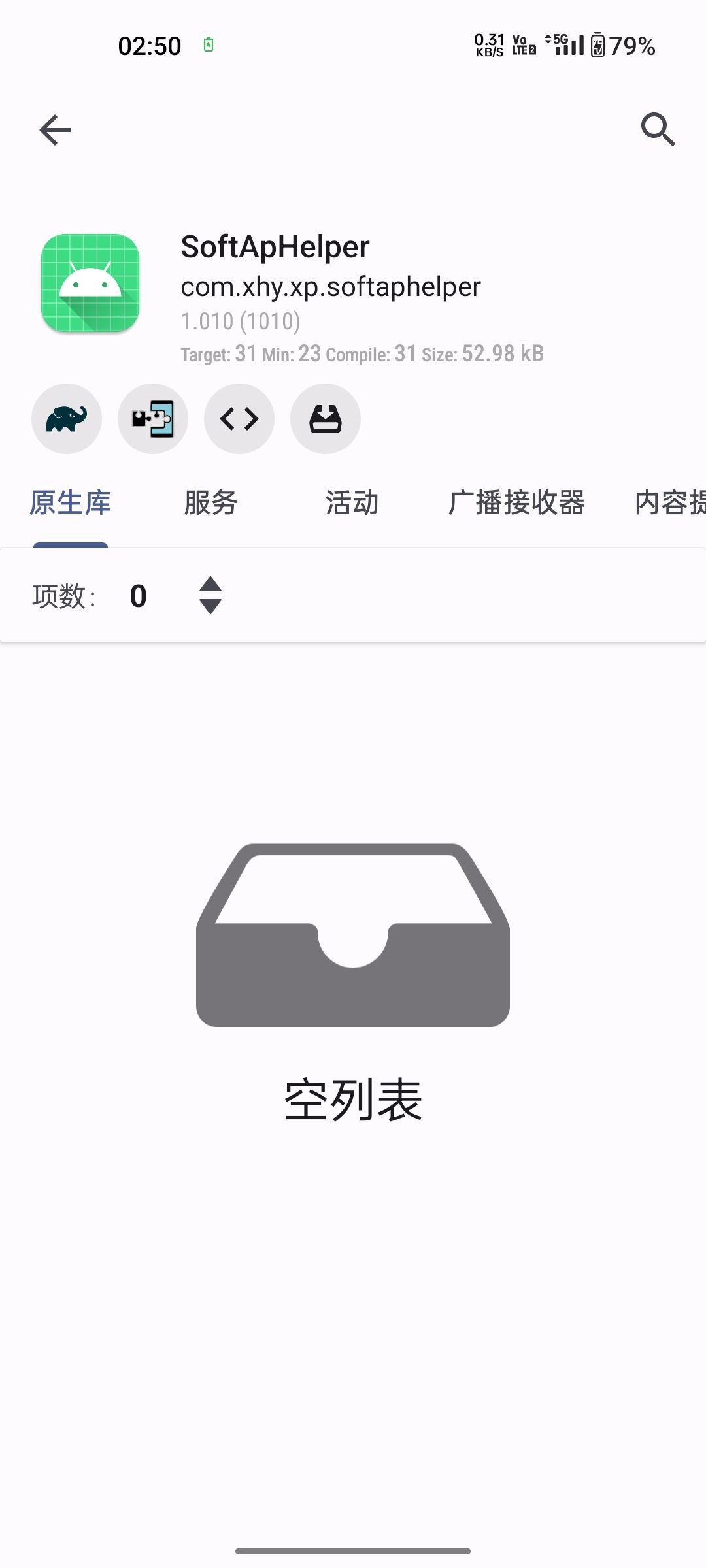Open the source code viewer icon
706x1568 pixels.
[x=239, y=419]
